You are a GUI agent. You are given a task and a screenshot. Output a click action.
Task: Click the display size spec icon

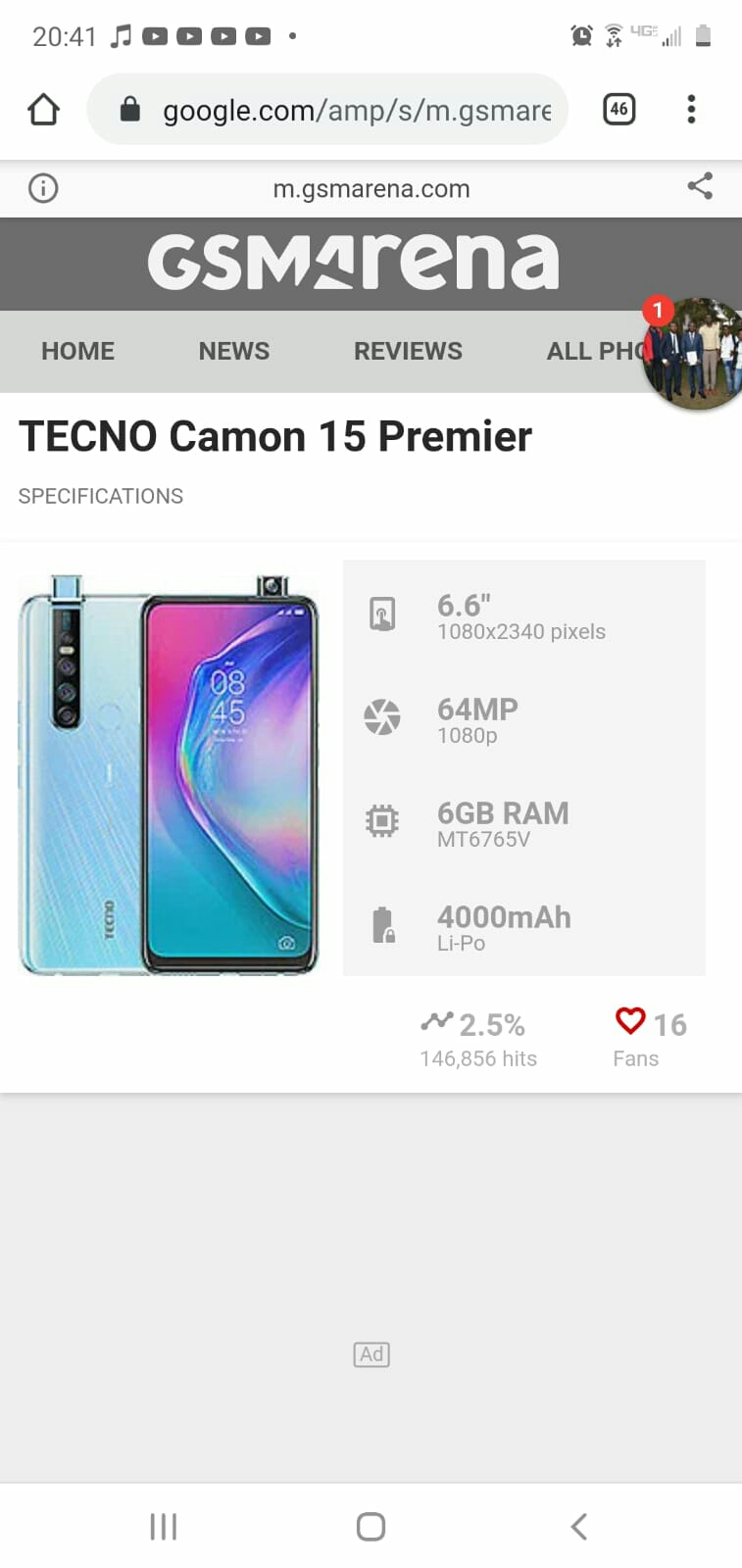(382, 612)
